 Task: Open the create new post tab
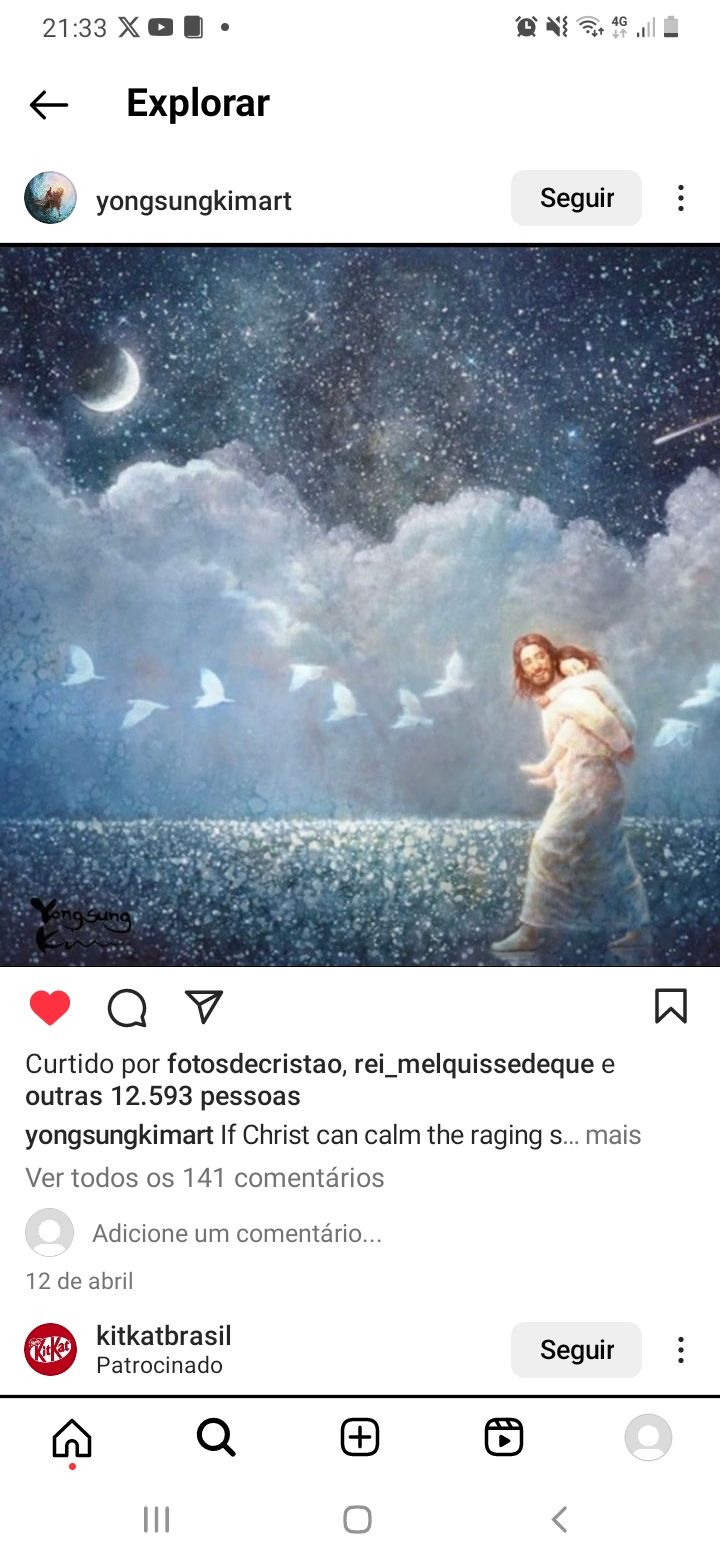pyautogui.click(x=360, y=1438)
